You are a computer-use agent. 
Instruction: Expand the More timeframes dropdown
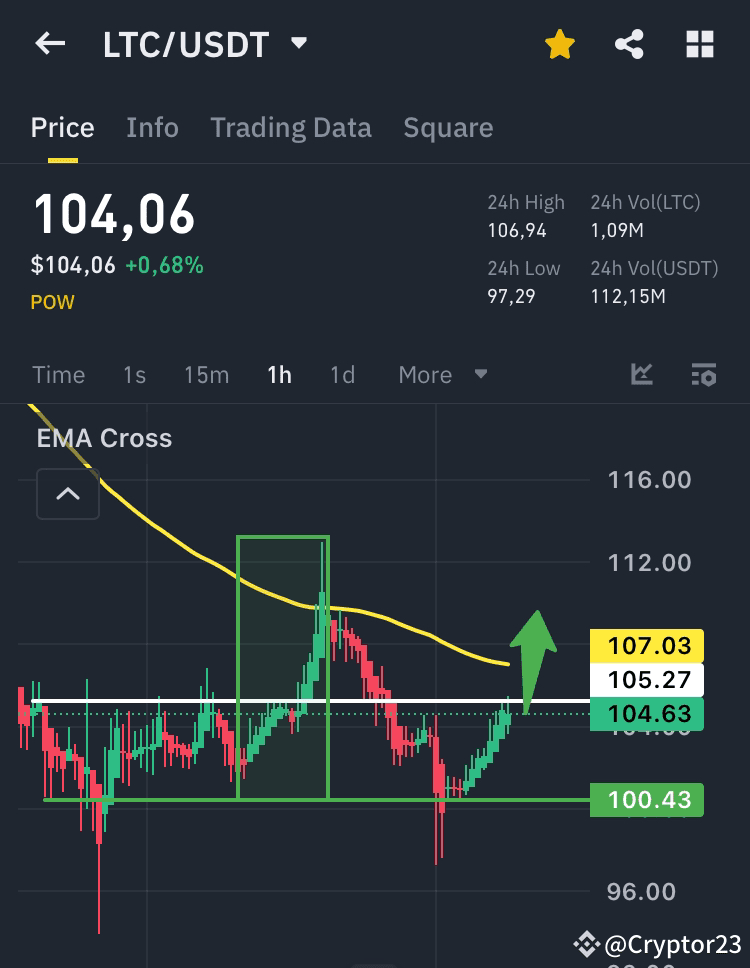440,374
